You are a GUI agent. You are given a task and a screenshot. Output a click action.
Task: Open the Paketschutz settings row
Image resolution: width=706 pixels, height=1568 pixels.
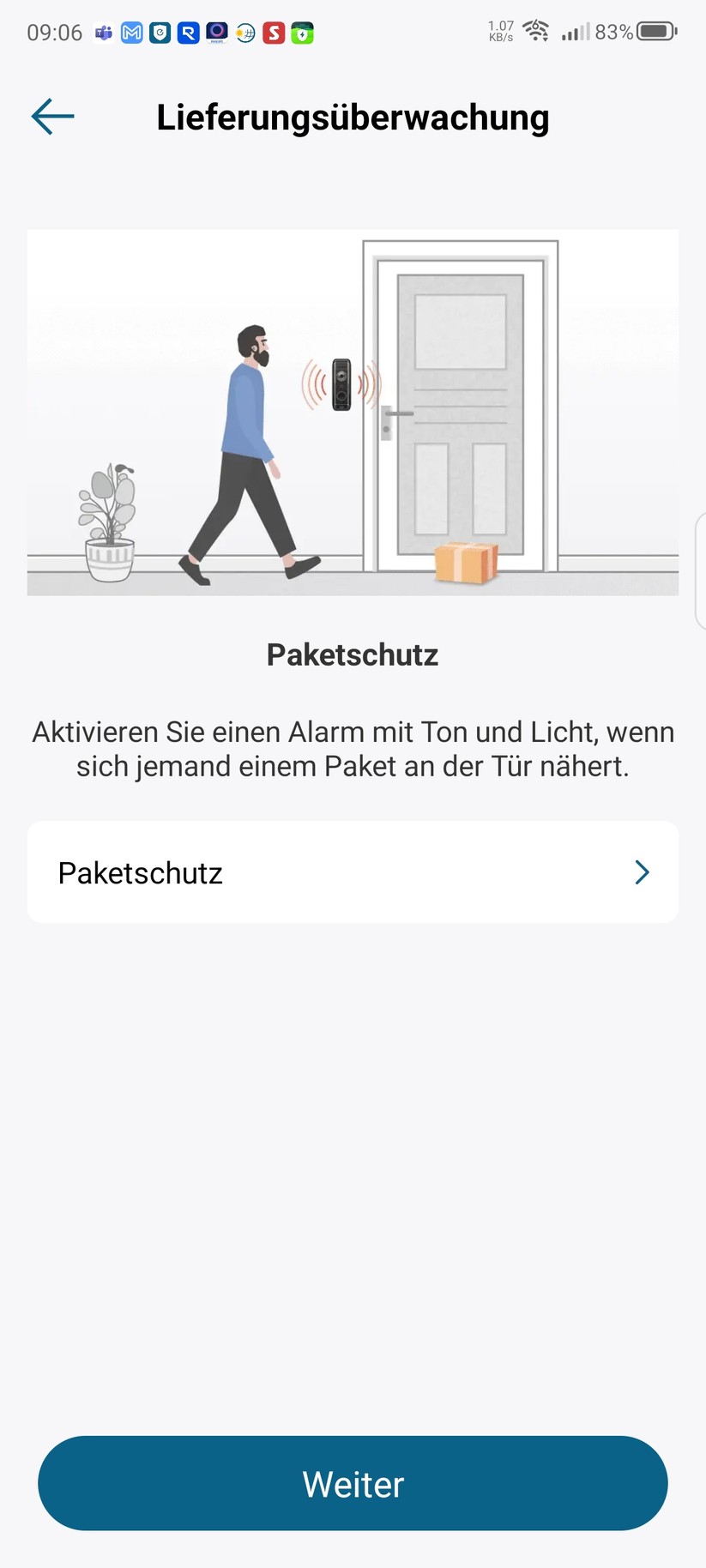353,871
